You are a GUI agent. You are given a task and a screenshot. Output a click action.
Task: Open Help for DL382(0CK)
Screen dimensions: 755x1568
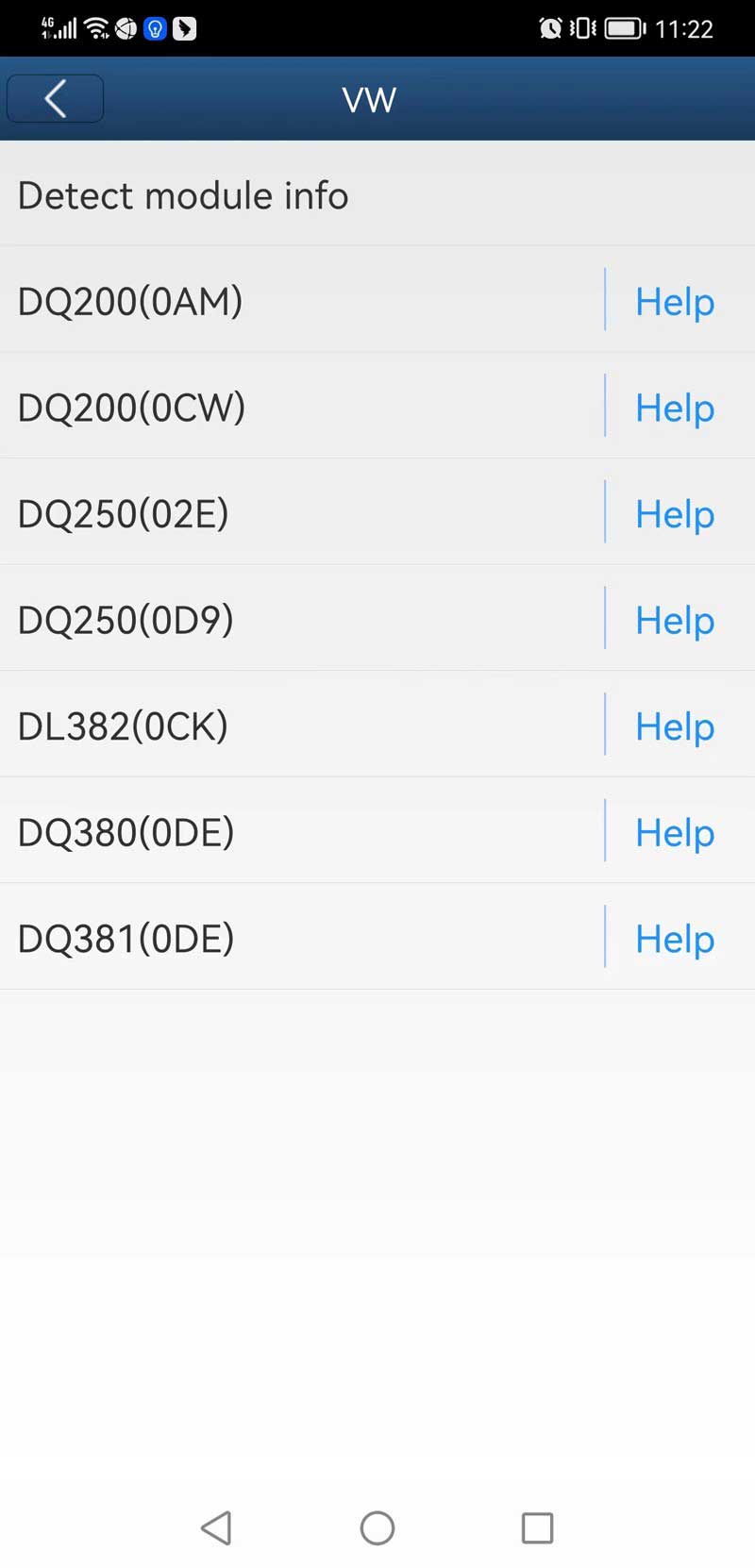pyautogui.click(x=674, y=726)
